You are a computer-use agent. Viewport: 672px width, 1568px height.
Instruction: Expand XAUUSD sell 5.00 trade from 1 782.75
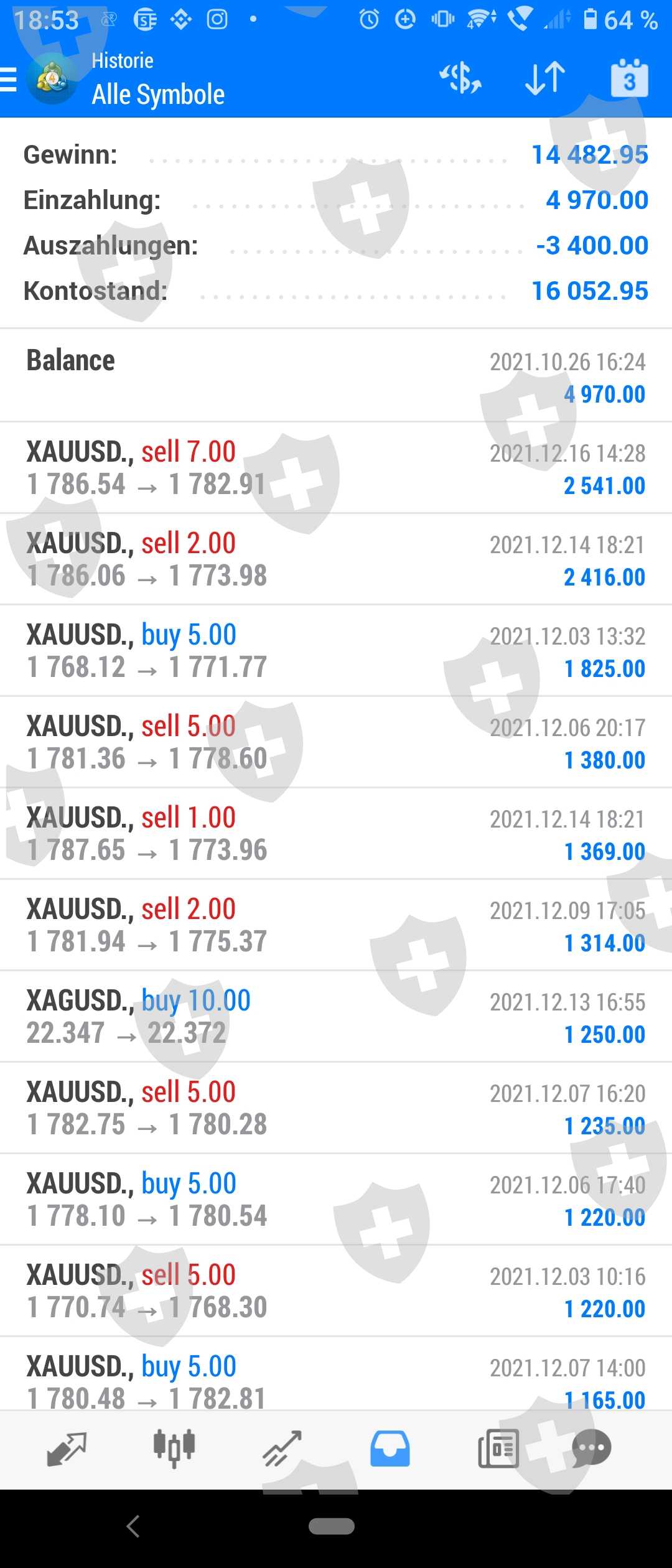(336, 1108)
